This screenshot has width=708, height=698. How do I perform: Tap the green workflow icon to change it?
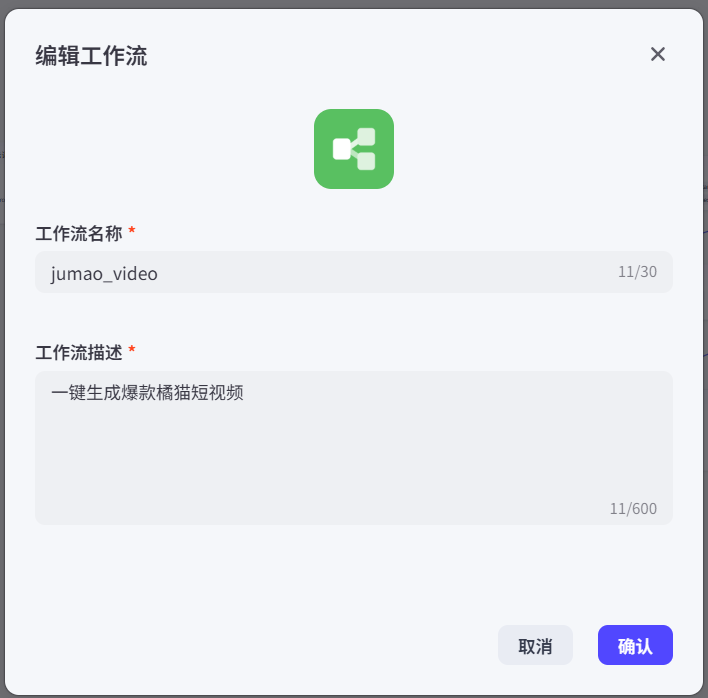(353, 149)
